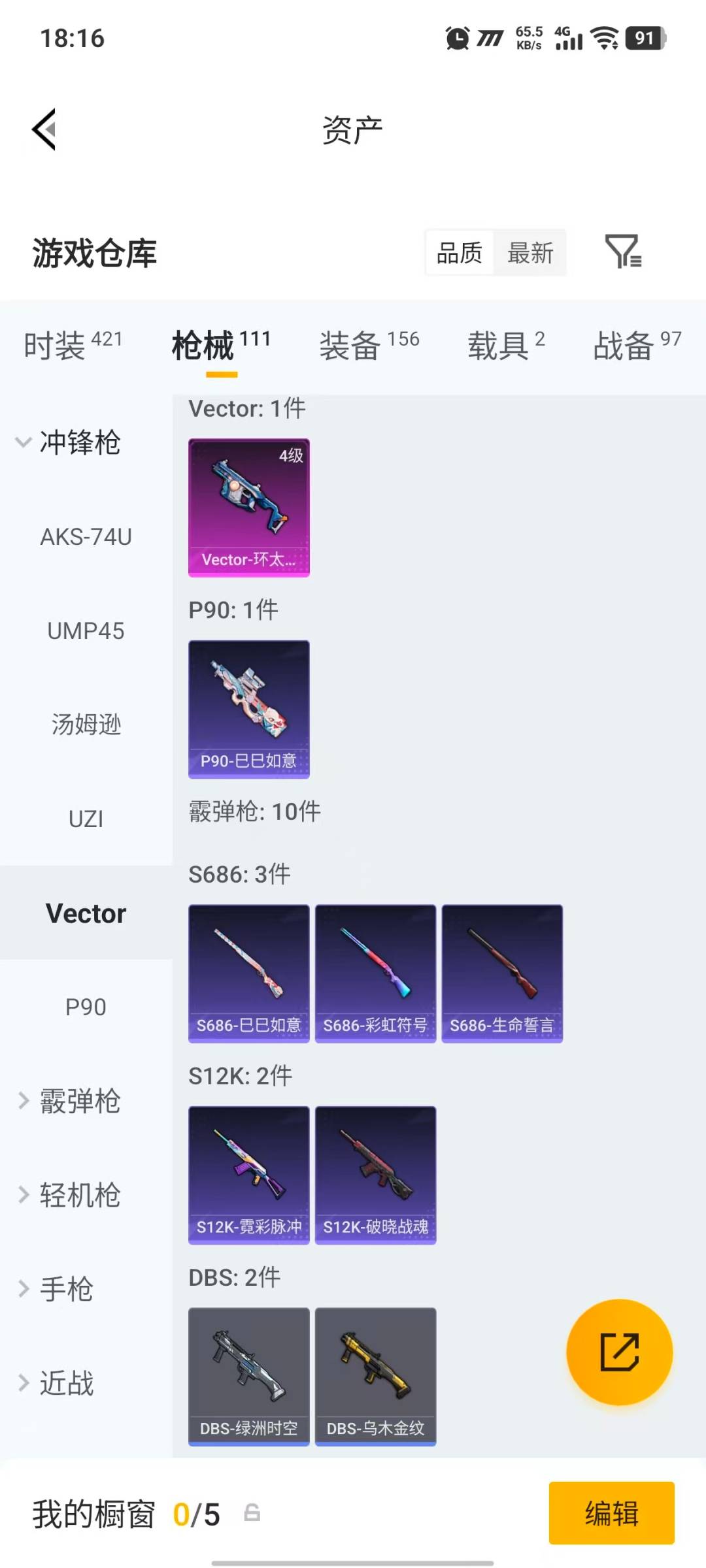Tap the 编辑 button

[611, 1514]
